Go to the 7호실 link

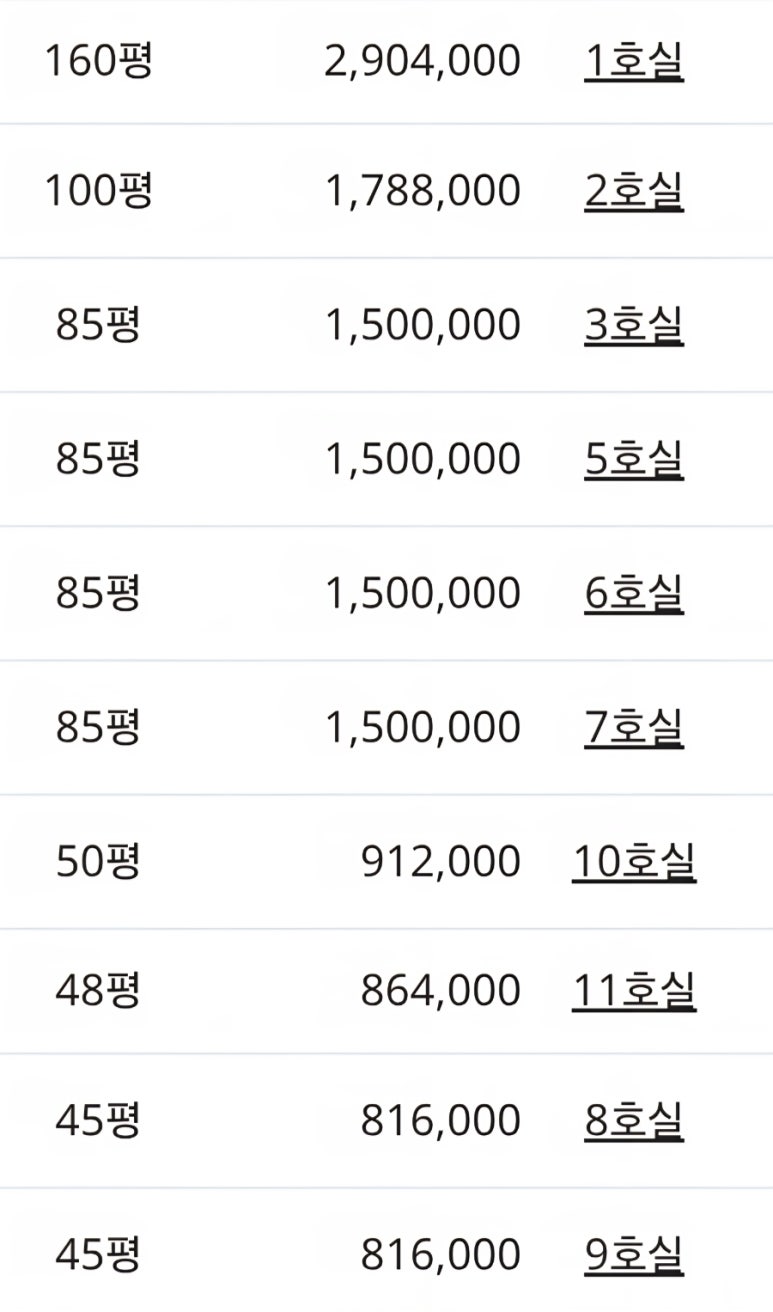[x=634, y=727]
